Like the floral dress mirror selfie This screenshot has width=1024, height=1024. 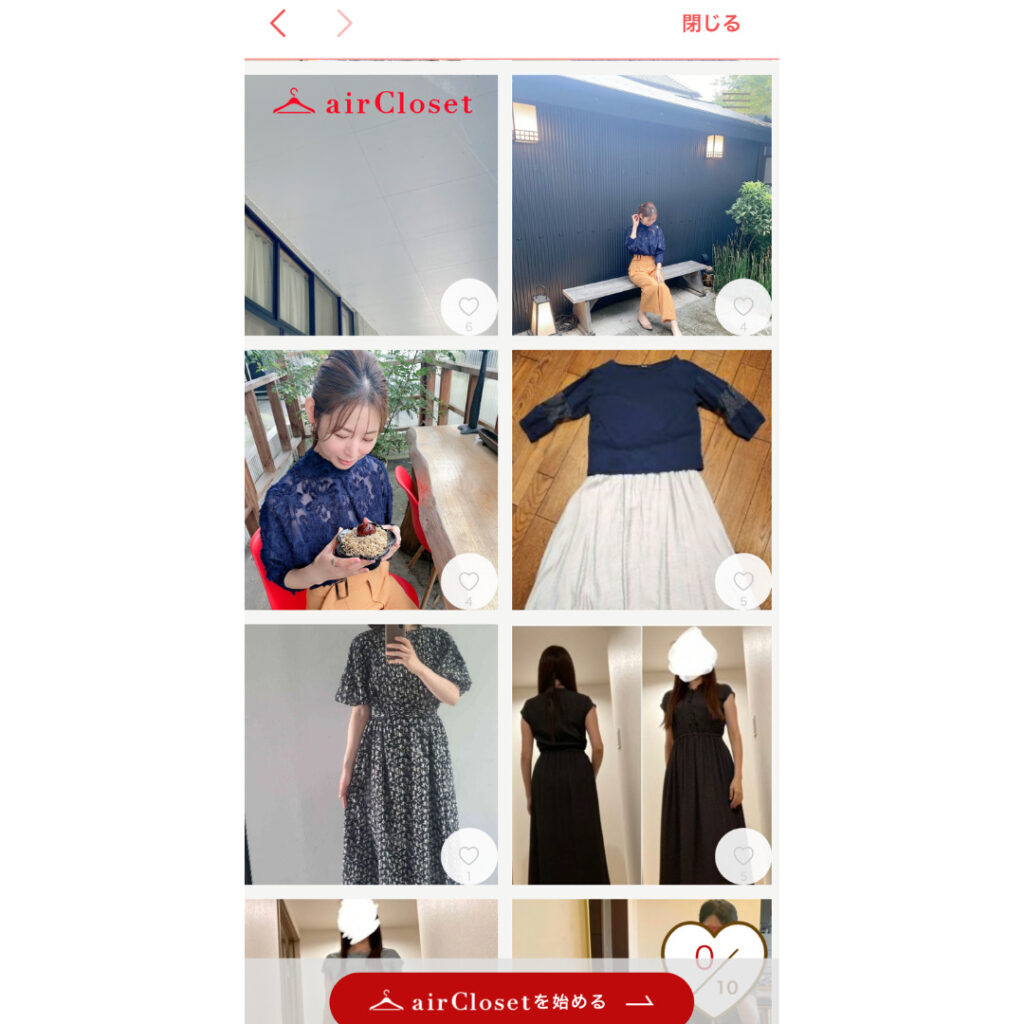pos(468,856)
